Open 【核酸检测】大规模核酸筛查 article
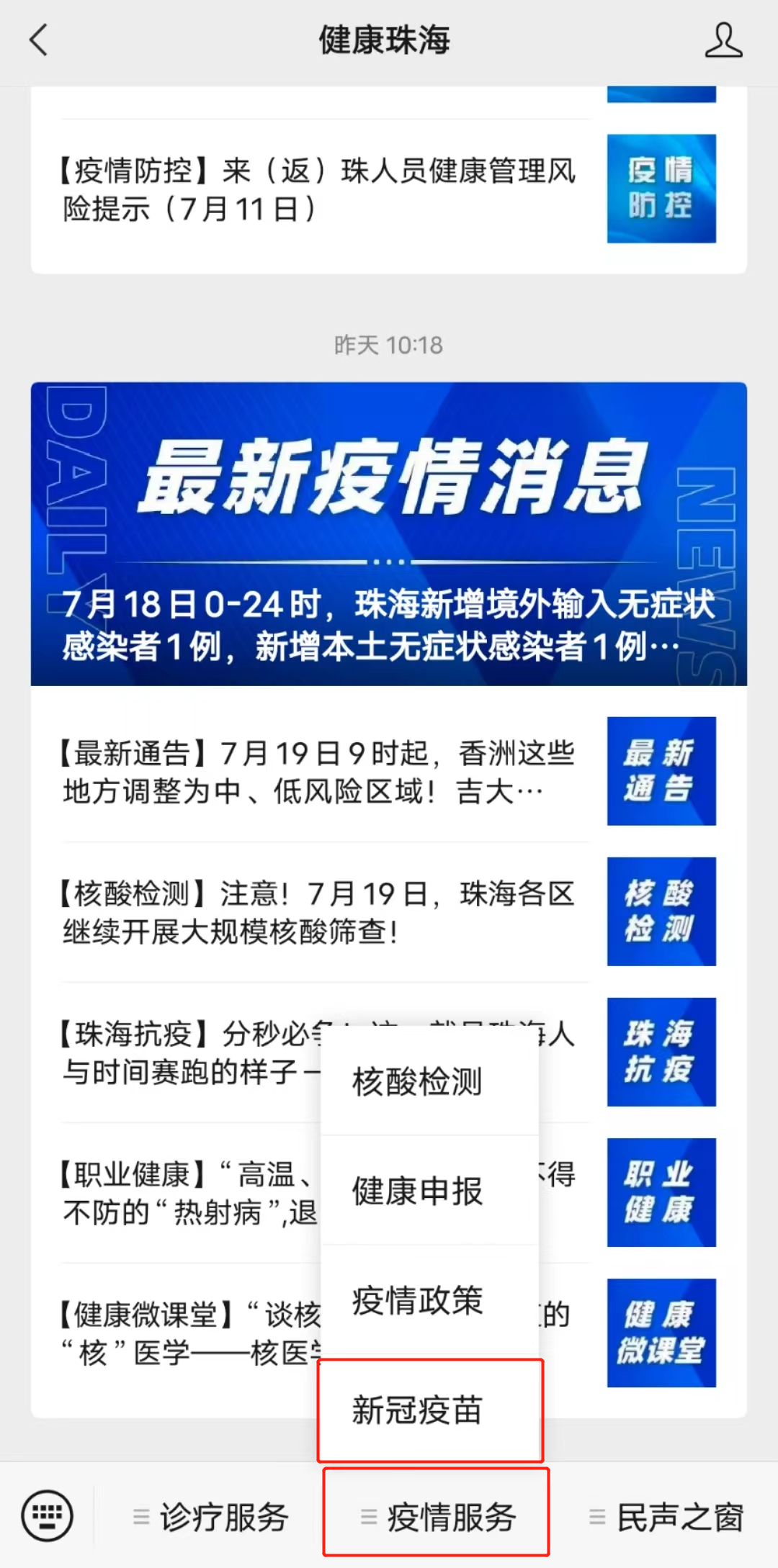Viewport: 778px width, 1568px height. (318, 912)
